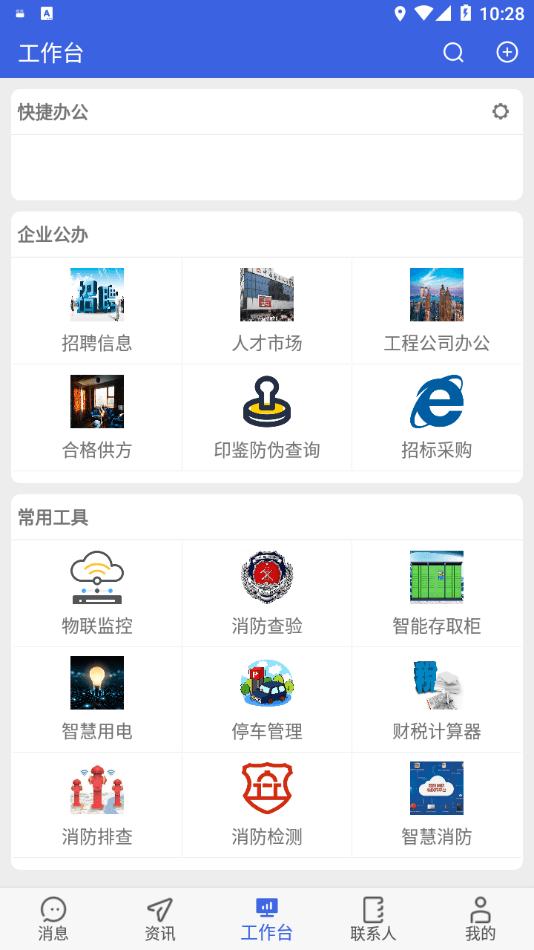Viewport: 534px width, 950px height.
Task: Tap the plus add icon
Action: point(507,53)
